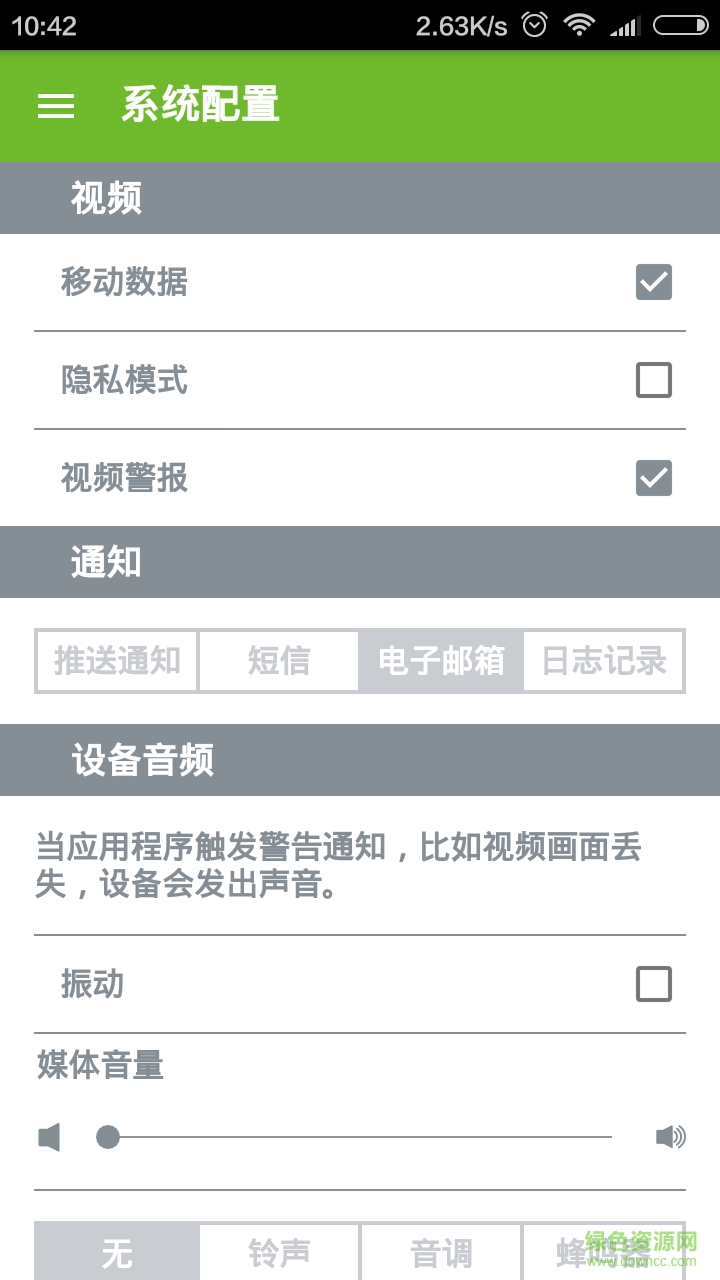720x1280 pixels.
Task: Select the 短信 notification tab
Action: pos(278,661)
